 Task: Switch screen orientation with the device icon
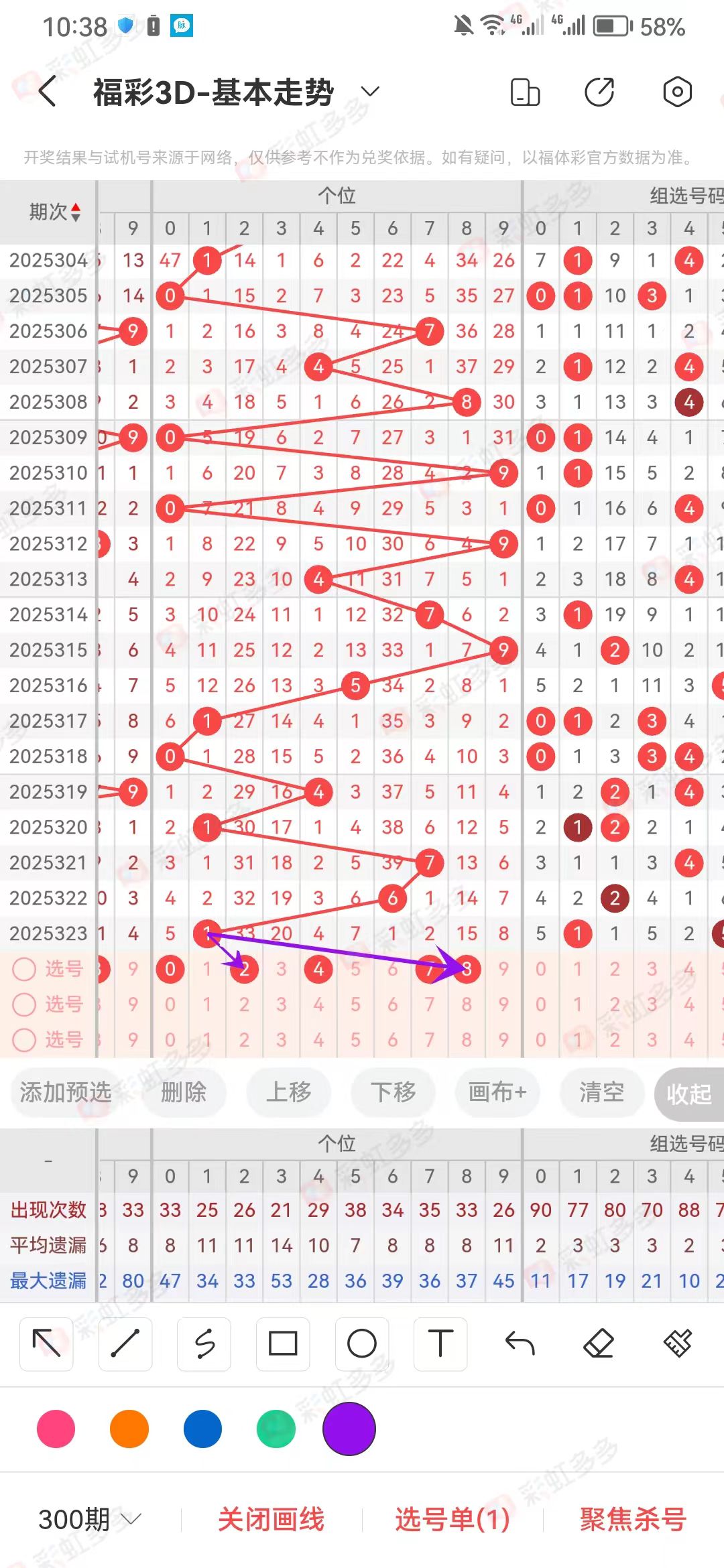click(x=525, y=92)
